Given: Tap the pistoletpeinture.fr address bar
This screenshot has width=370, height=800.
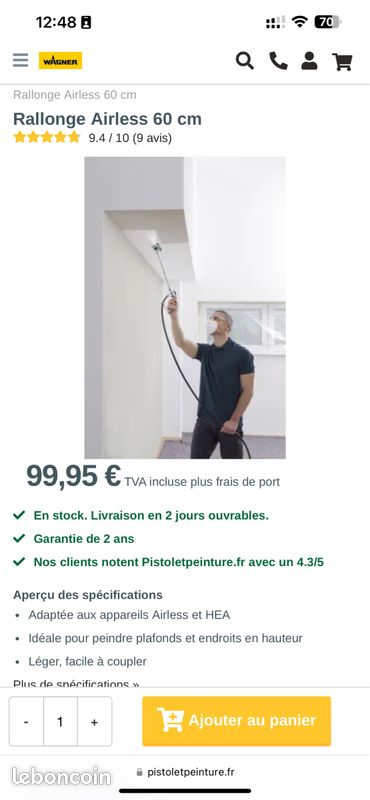Looking at the screenshot, I should coord(185,772).
